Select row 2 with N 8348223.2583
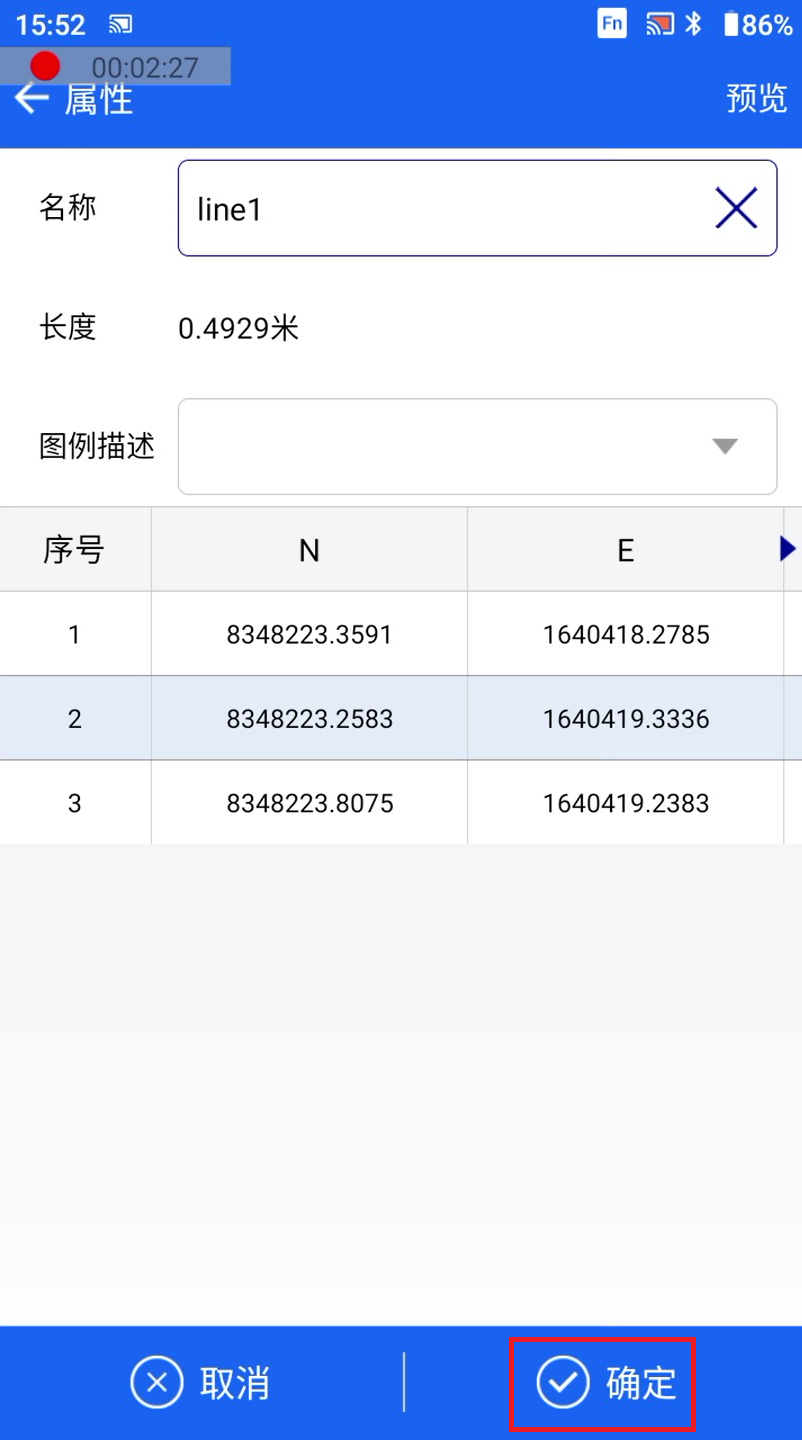802x1440 pixels. [x=401, y=718]
